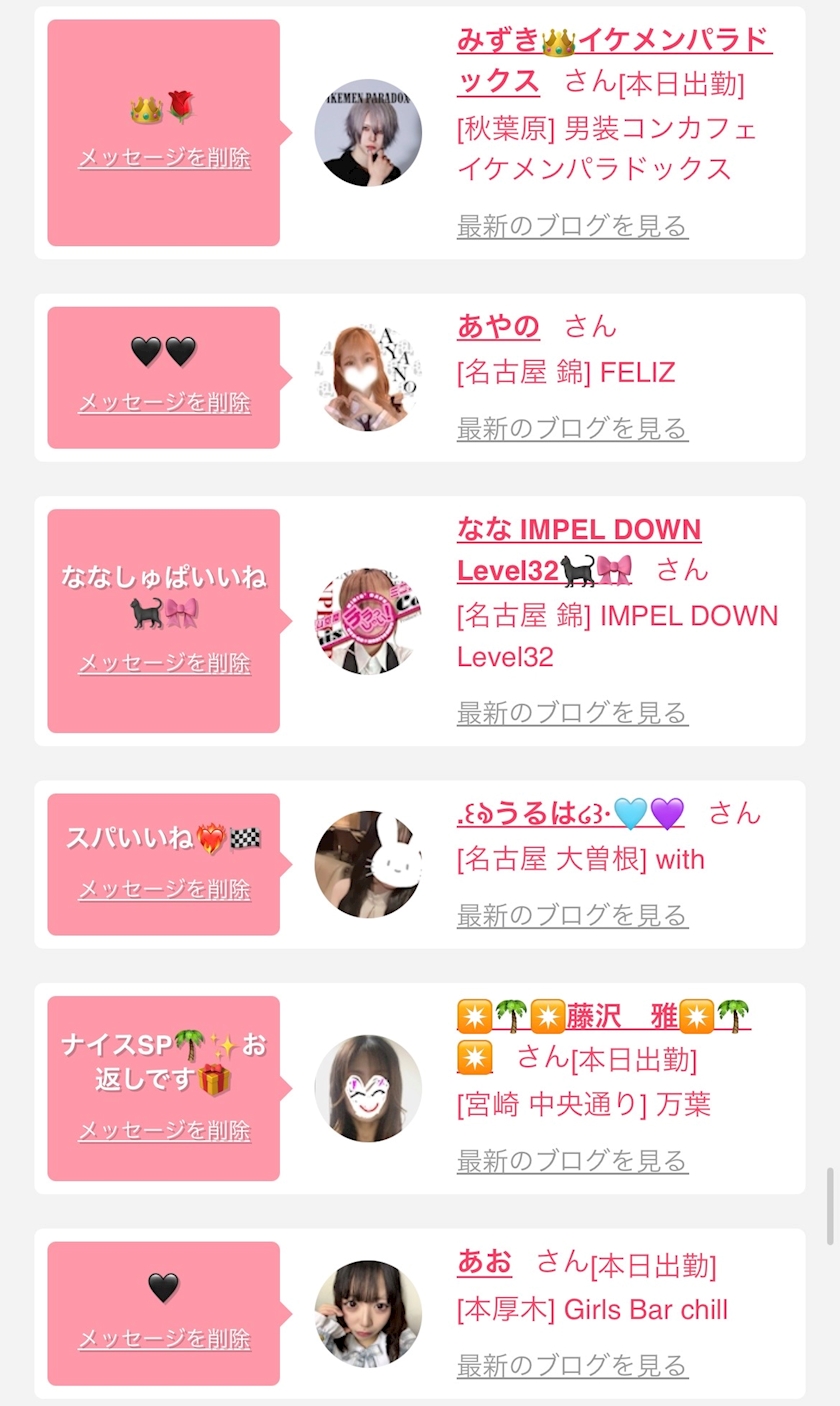Open みずき イケメンパラドックス profile link
Image resolution: width=840 pixels, height=1406 pixels.
pyautogui.click(x=613, y=60)
